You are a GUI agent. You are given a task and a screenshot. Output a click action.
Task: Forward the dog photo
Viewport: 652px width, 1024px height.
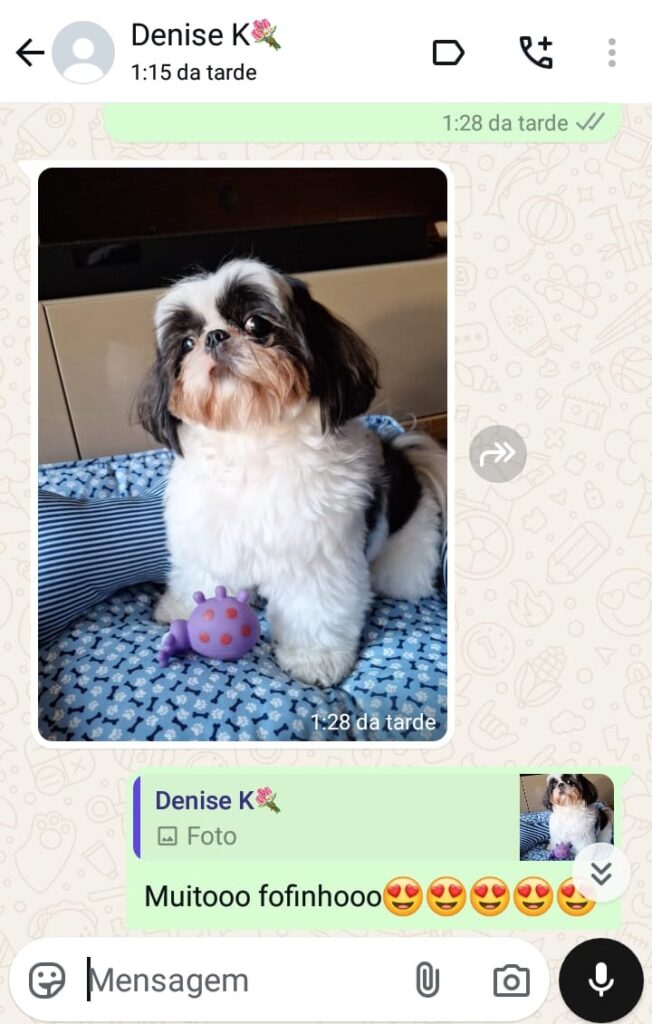click(x=498, y=454)
